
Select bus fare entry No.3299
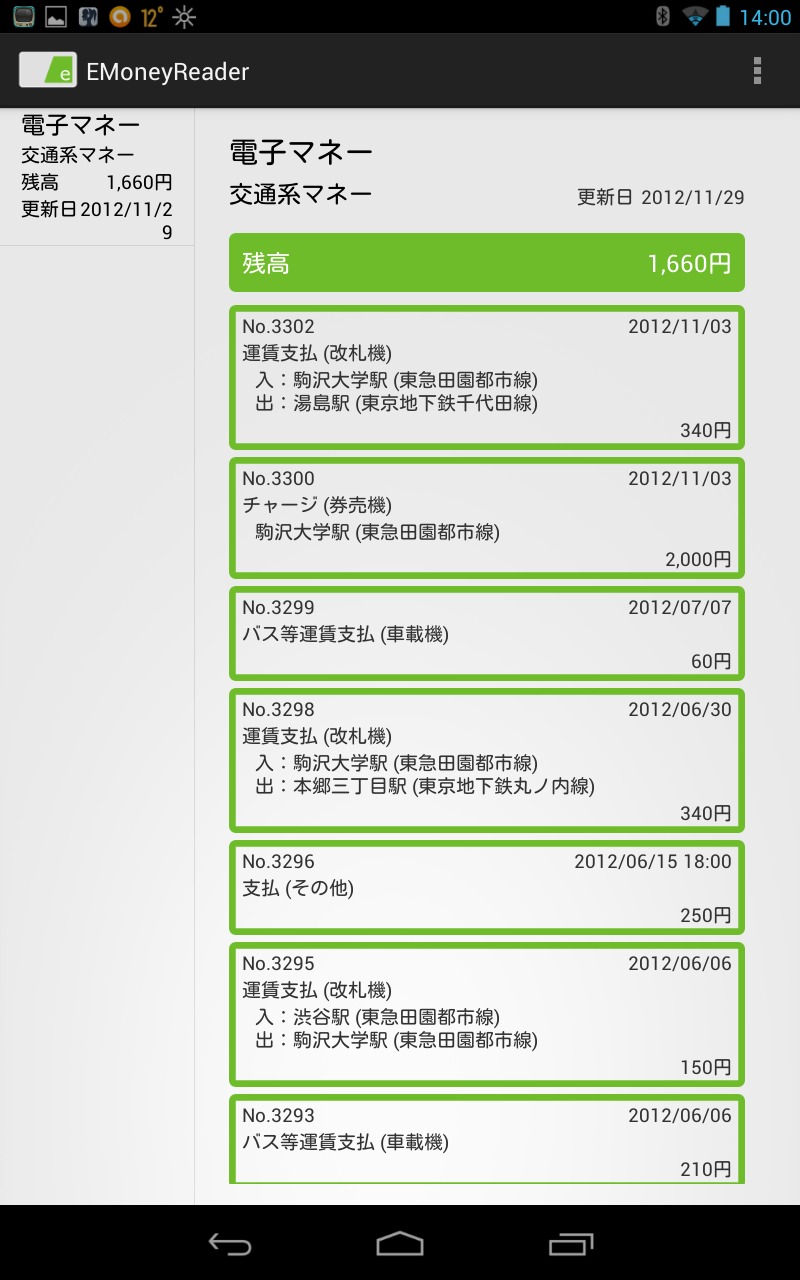coord(487,633)
